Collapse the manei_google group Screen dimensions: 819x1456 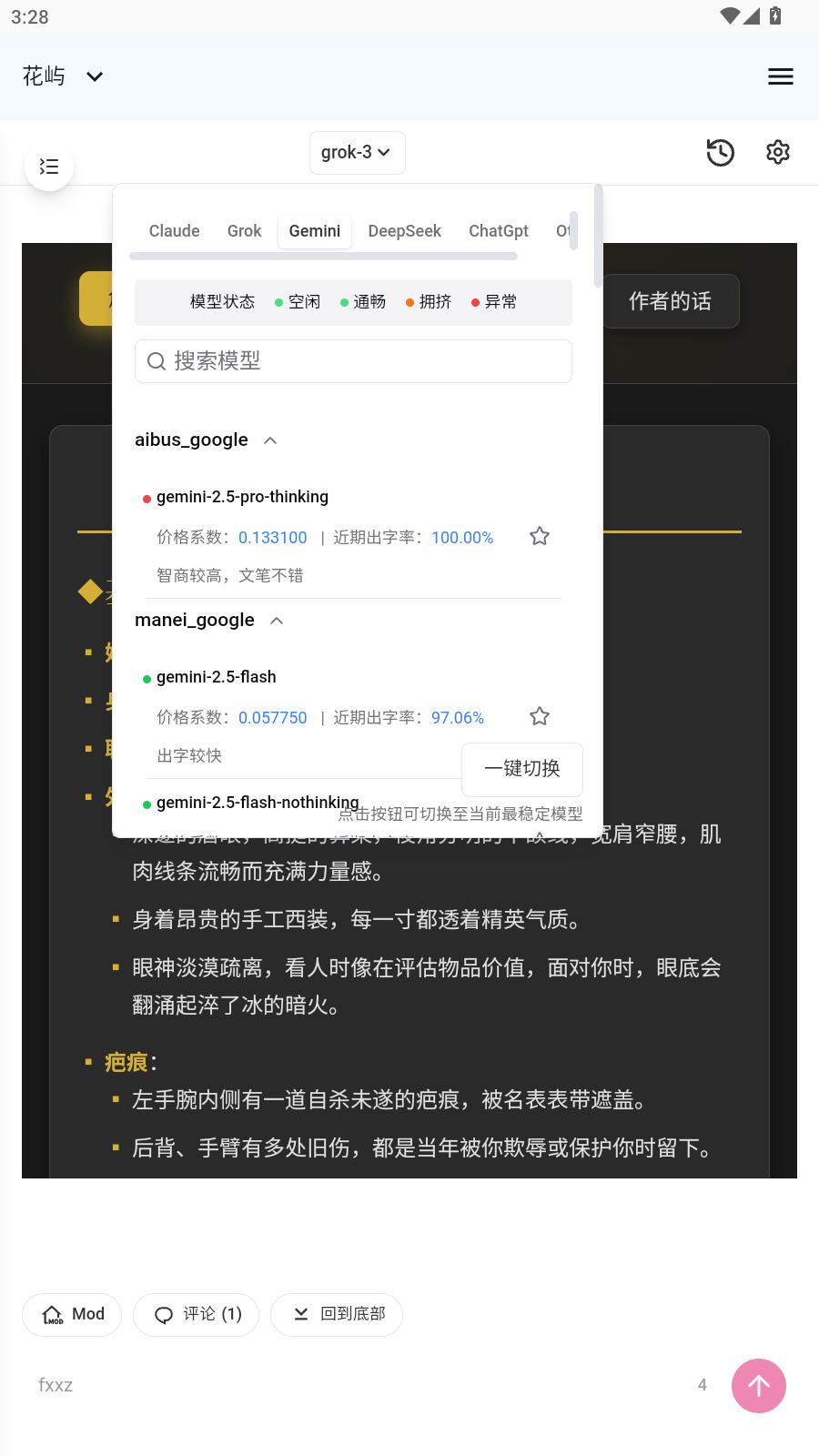277,621
